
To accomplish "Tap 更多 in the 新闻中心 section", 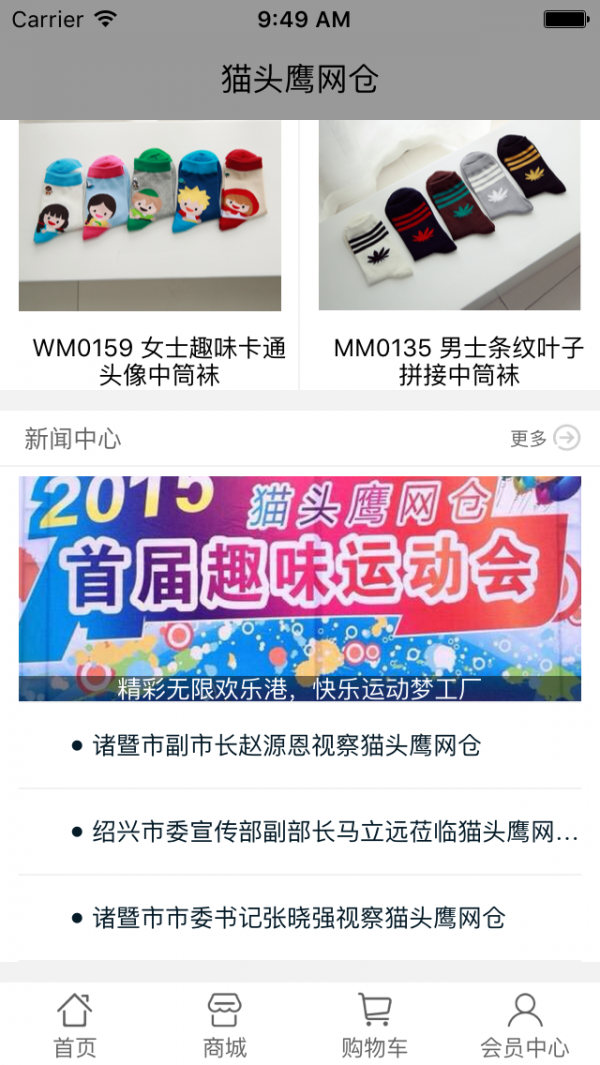I will click(x=545, y=438).
